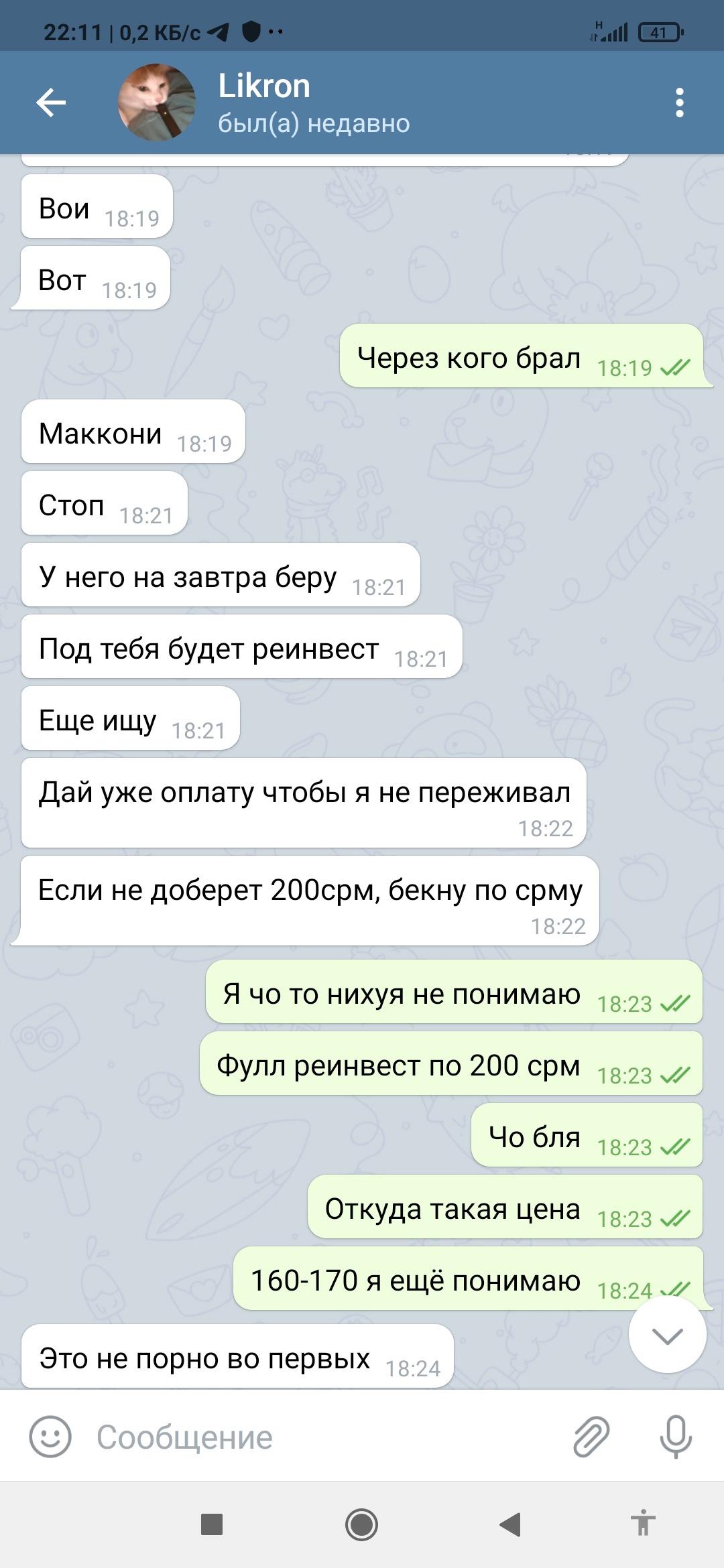Screen dimensions: 724x1568
Task: Open recent apps with the square button
Action: point(212,1525)
